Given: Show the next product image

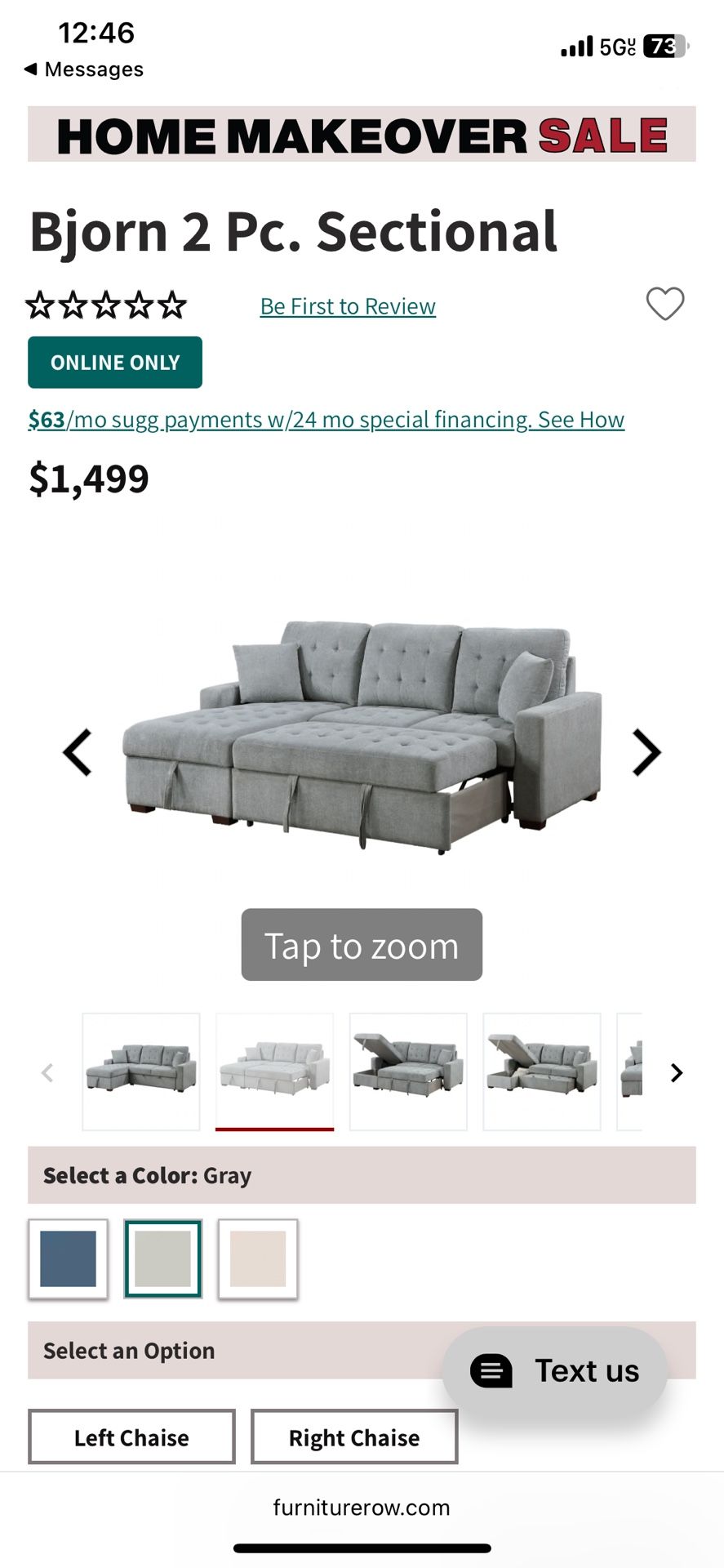Looking at the screenshot, I should (x=646, y=752).
